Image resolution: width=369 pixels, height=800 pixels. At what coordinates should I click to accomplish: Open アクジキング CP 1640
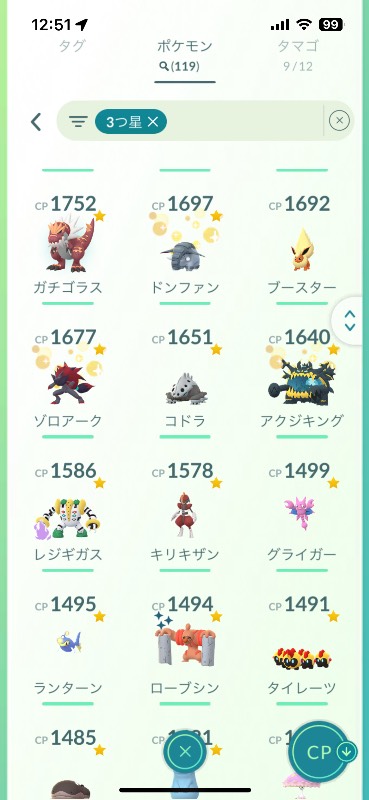point(302,378)
